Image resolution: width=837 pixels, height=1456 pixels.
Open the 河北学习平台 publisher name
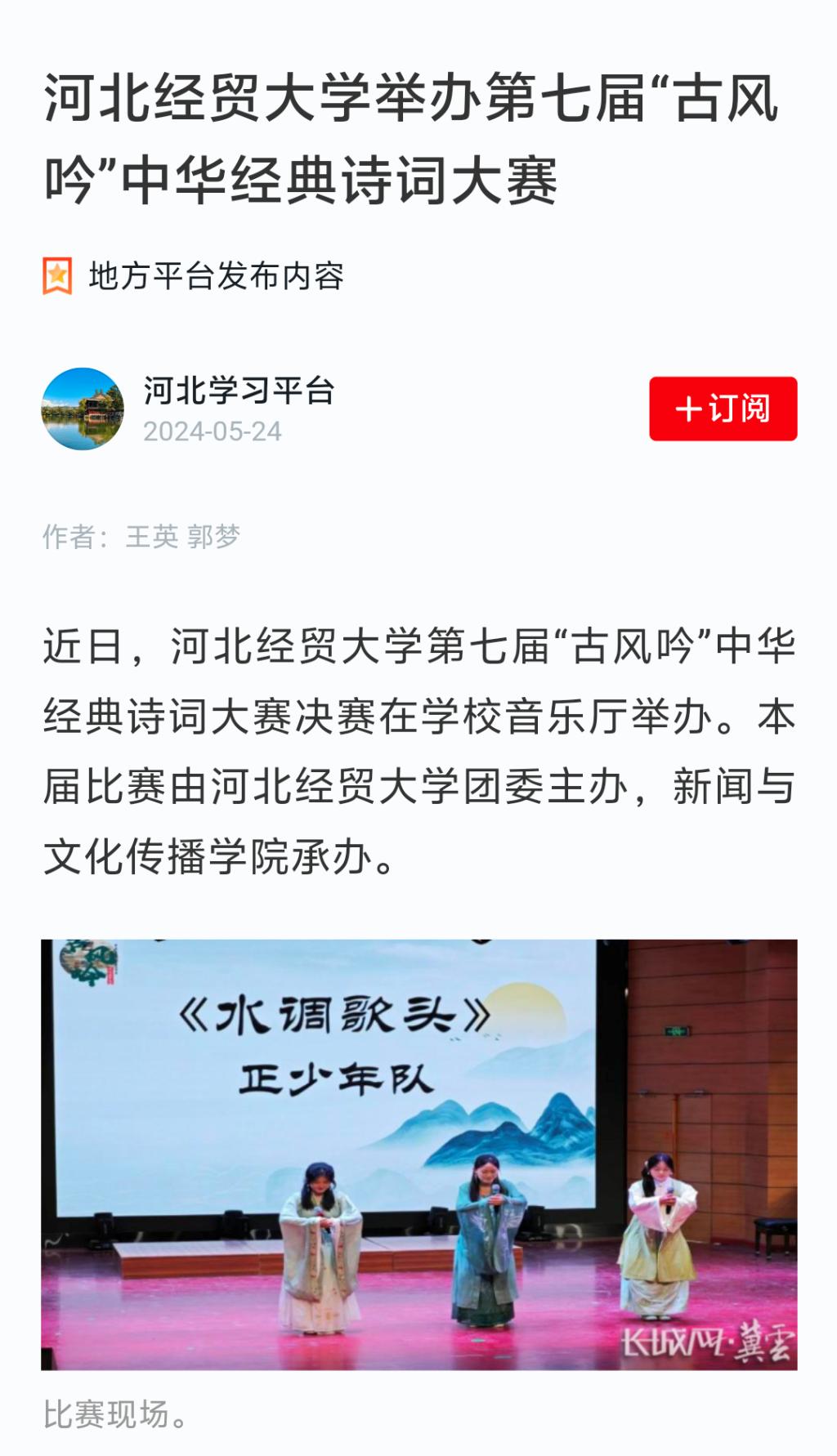point(239,391)
